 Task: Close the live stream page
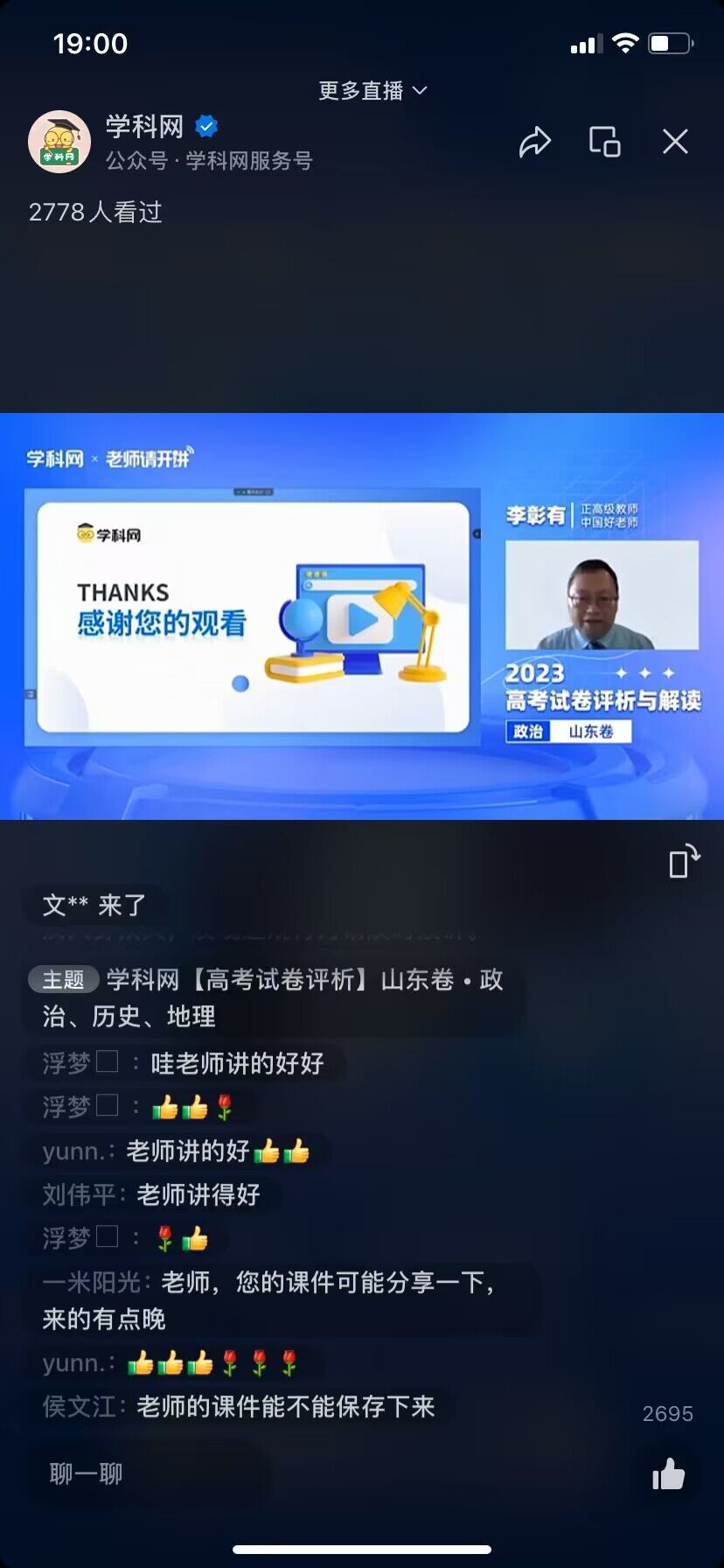coord(675,142)
